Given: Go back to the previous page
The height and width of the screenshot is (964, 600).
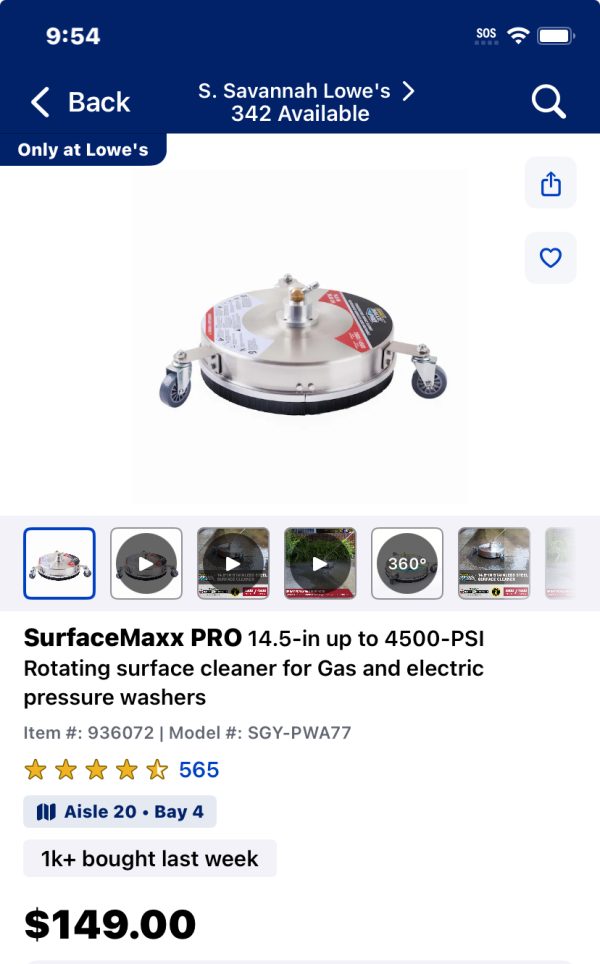Looking at the screenshot, I should pyautogui.click(x=80, y=102).
